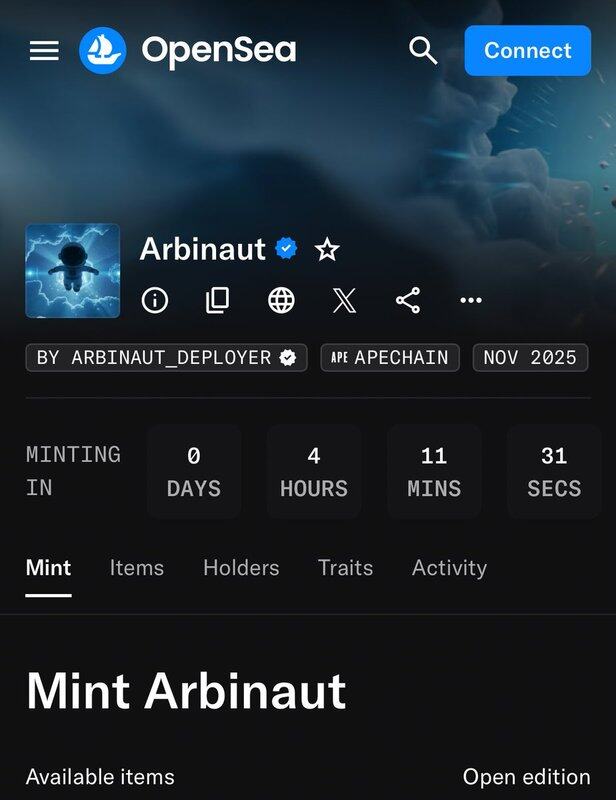Select the Mint tab
616x800 pixels.
[x=48, y=568]
